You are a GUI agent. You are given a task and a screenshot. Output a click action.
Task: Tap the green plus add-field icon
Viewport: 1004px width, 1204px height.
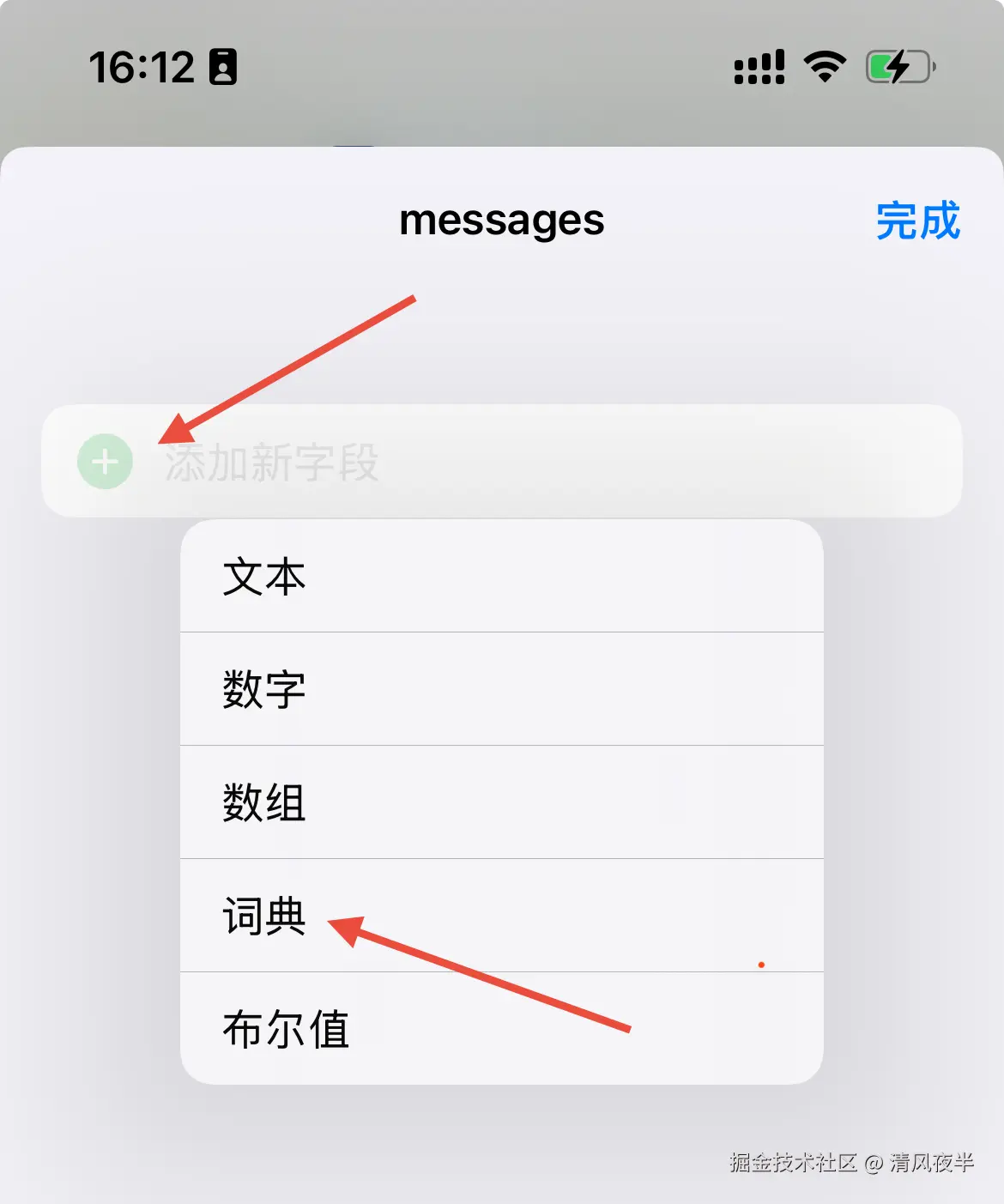(105, 462)
